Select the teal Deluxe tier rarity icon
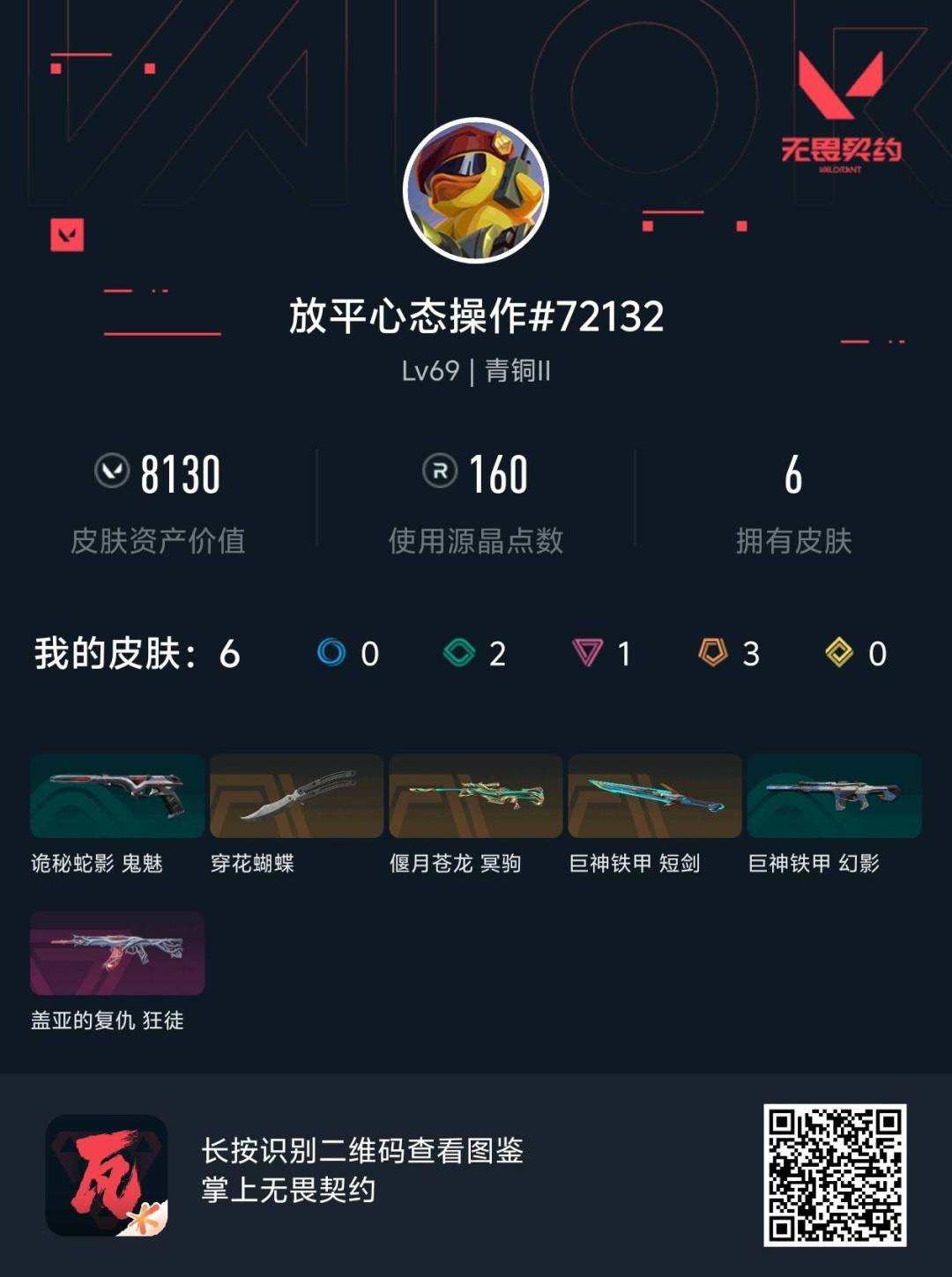952x1277 pixels. [458, 655]
